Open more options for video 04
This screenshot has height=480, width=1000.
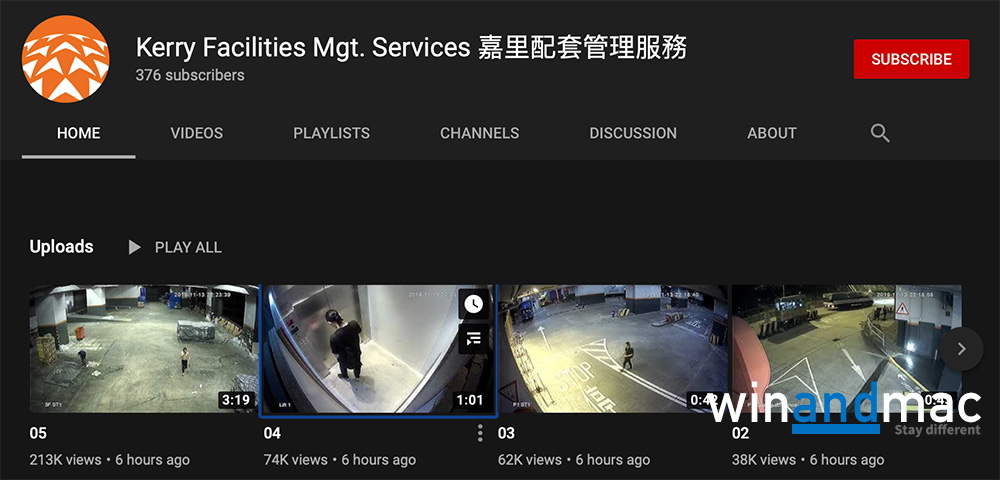pos(480,433)
